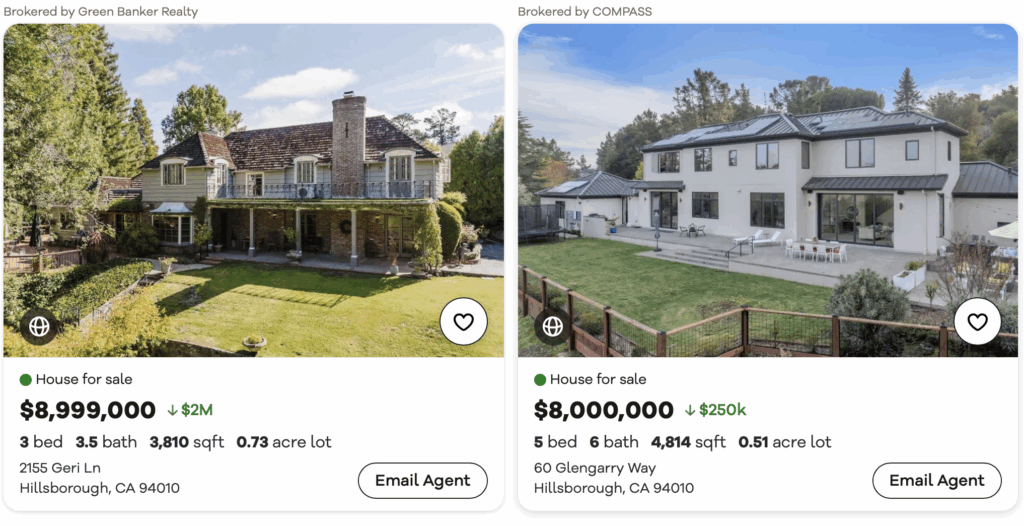Email agent for 2155 Geri Ln

tap(422, 480)
